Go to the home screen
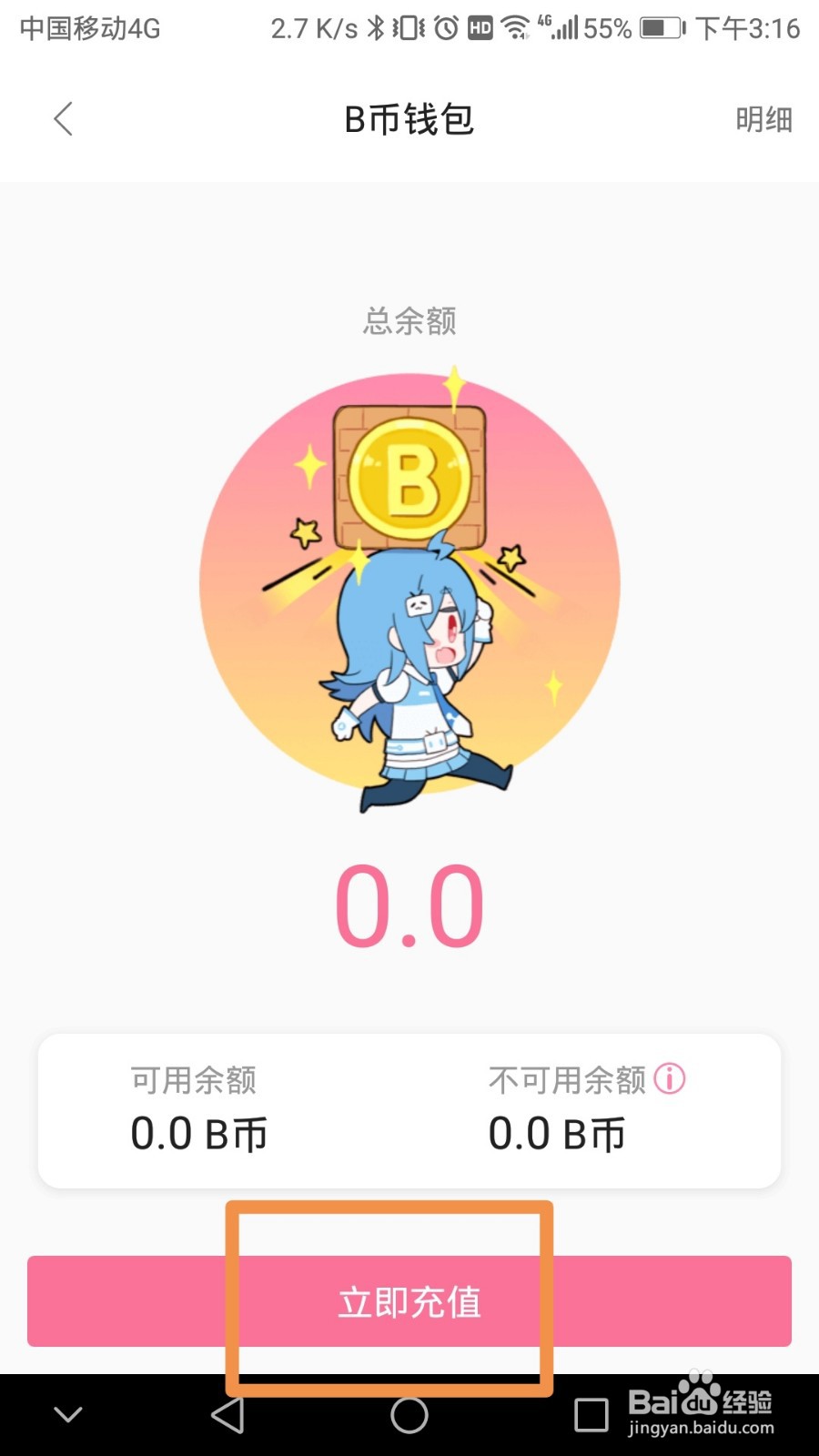Screen dimensions: 819x1456 click(x=409, y=1415)
